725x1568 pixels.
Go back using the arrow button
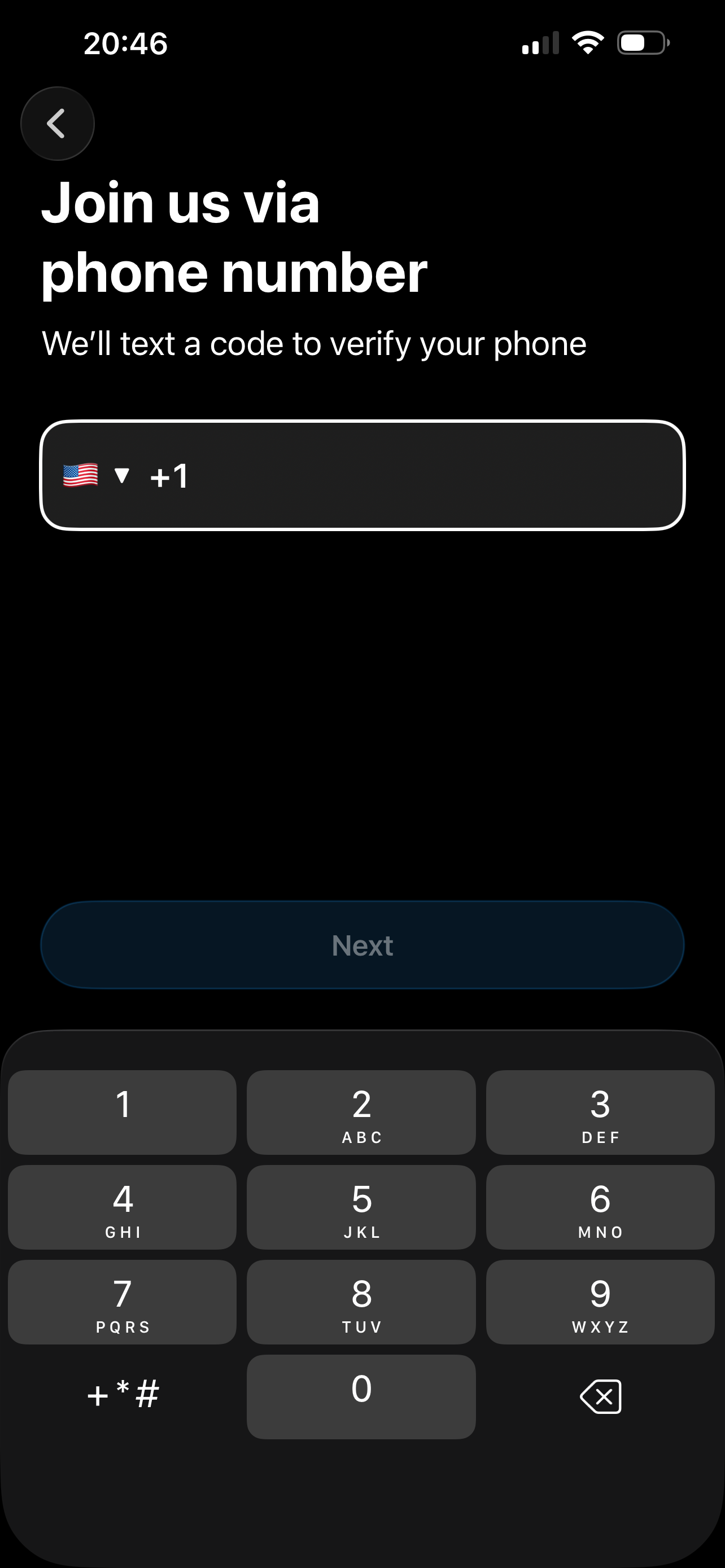coord(57,124)
